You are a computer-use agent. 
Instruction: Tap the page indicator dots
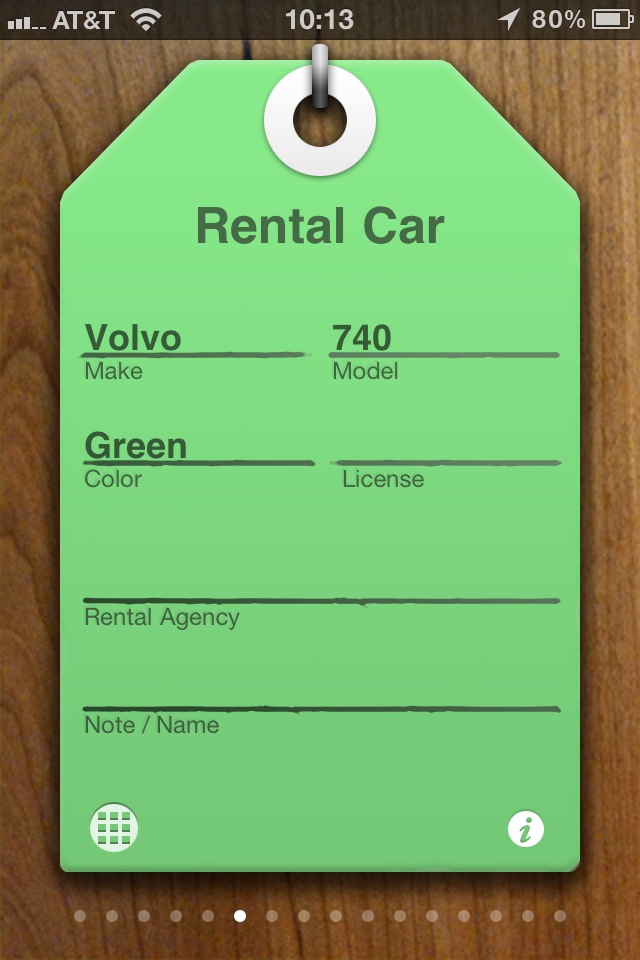pos(320,915)
